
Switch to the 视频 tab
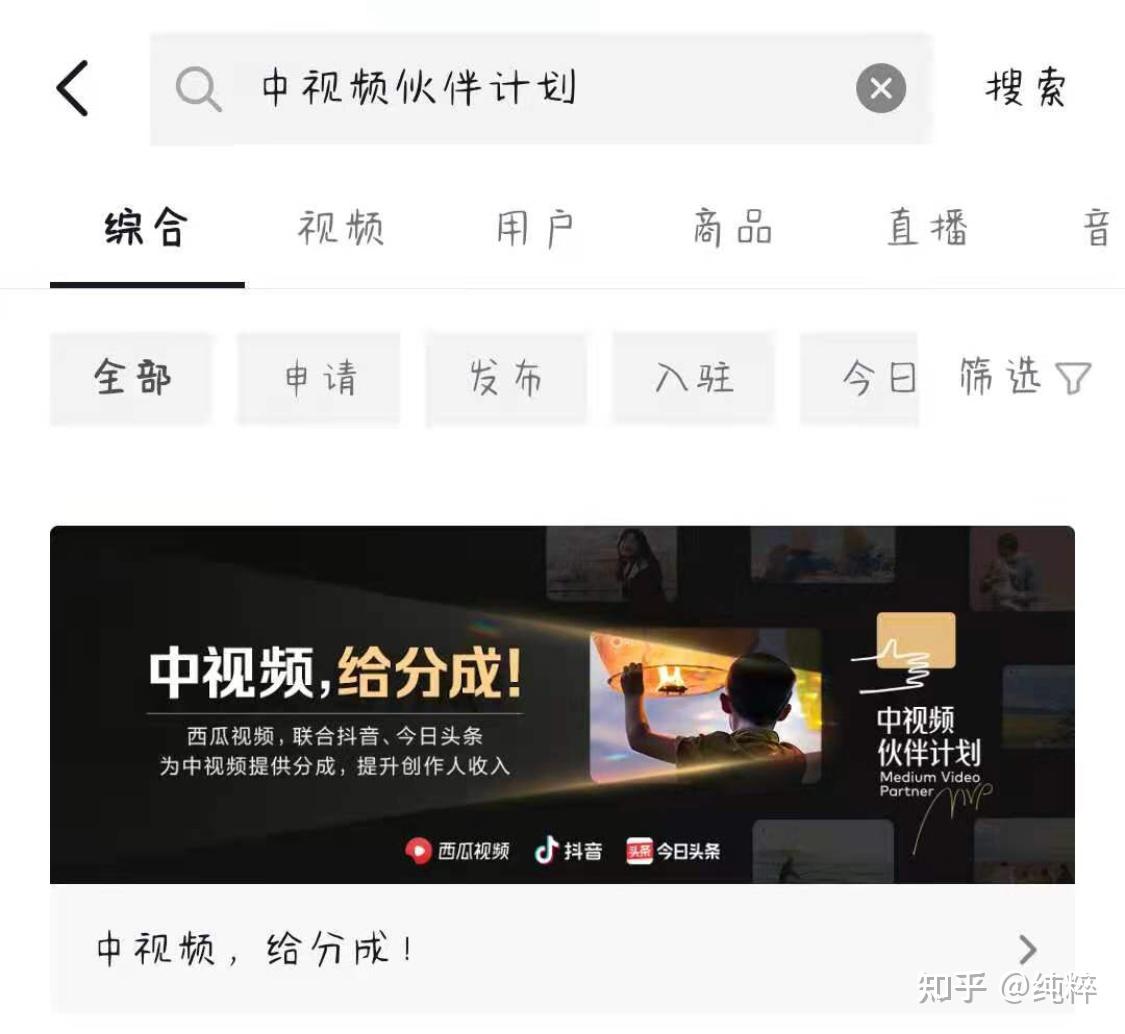point(340,228)
